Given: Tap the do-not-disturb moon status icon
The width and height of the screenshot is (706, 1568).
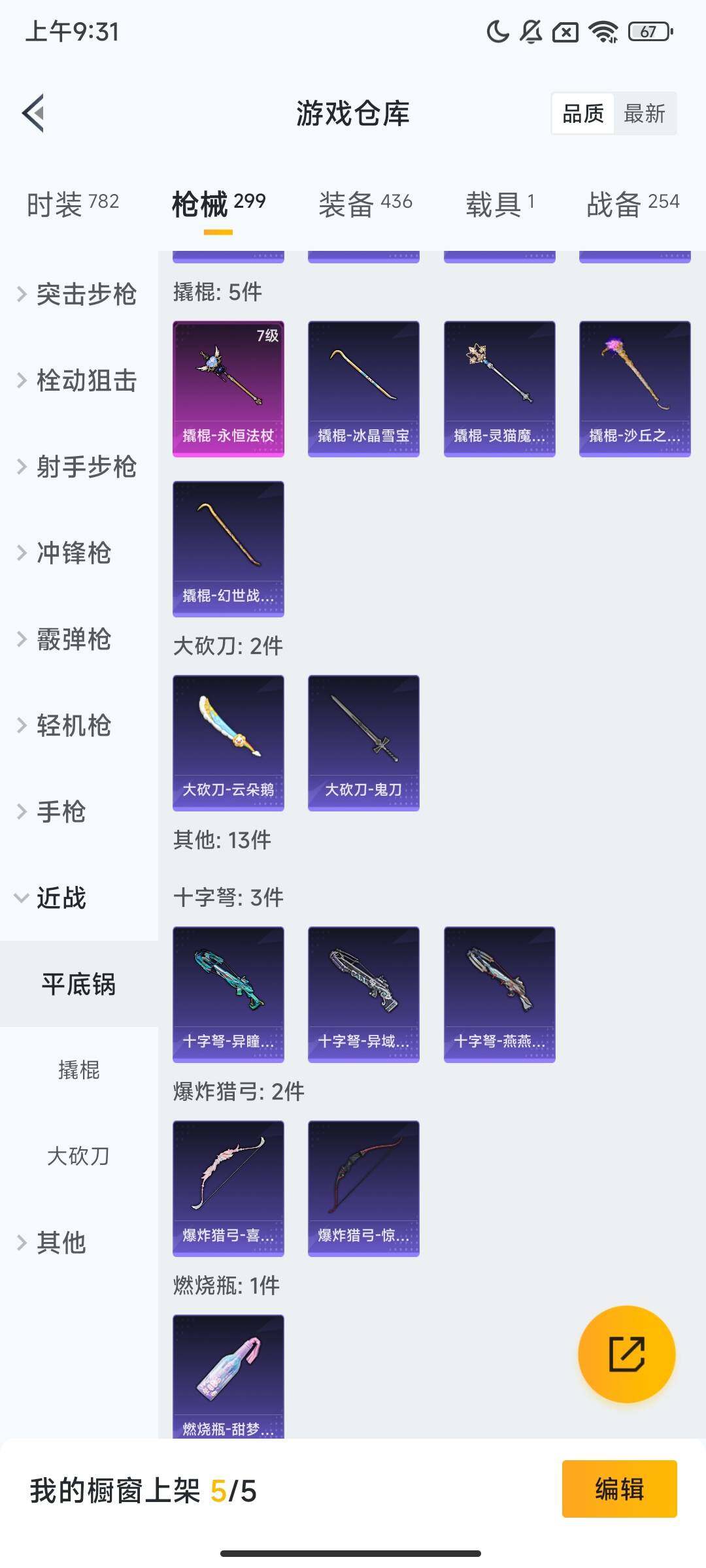Looking at the screenshot, I should click(497, 31).
